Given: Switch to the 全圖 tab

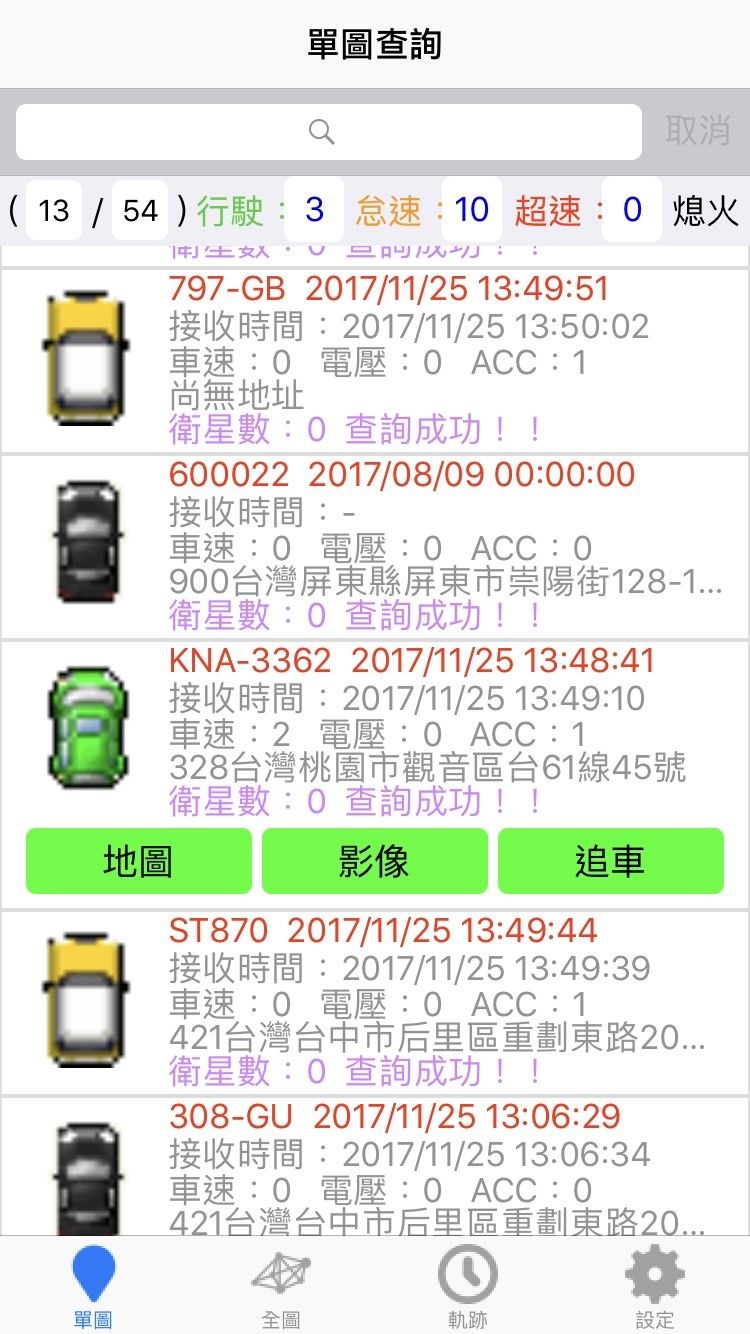Looking at the screenshot, I should [x=281, y=1288].
